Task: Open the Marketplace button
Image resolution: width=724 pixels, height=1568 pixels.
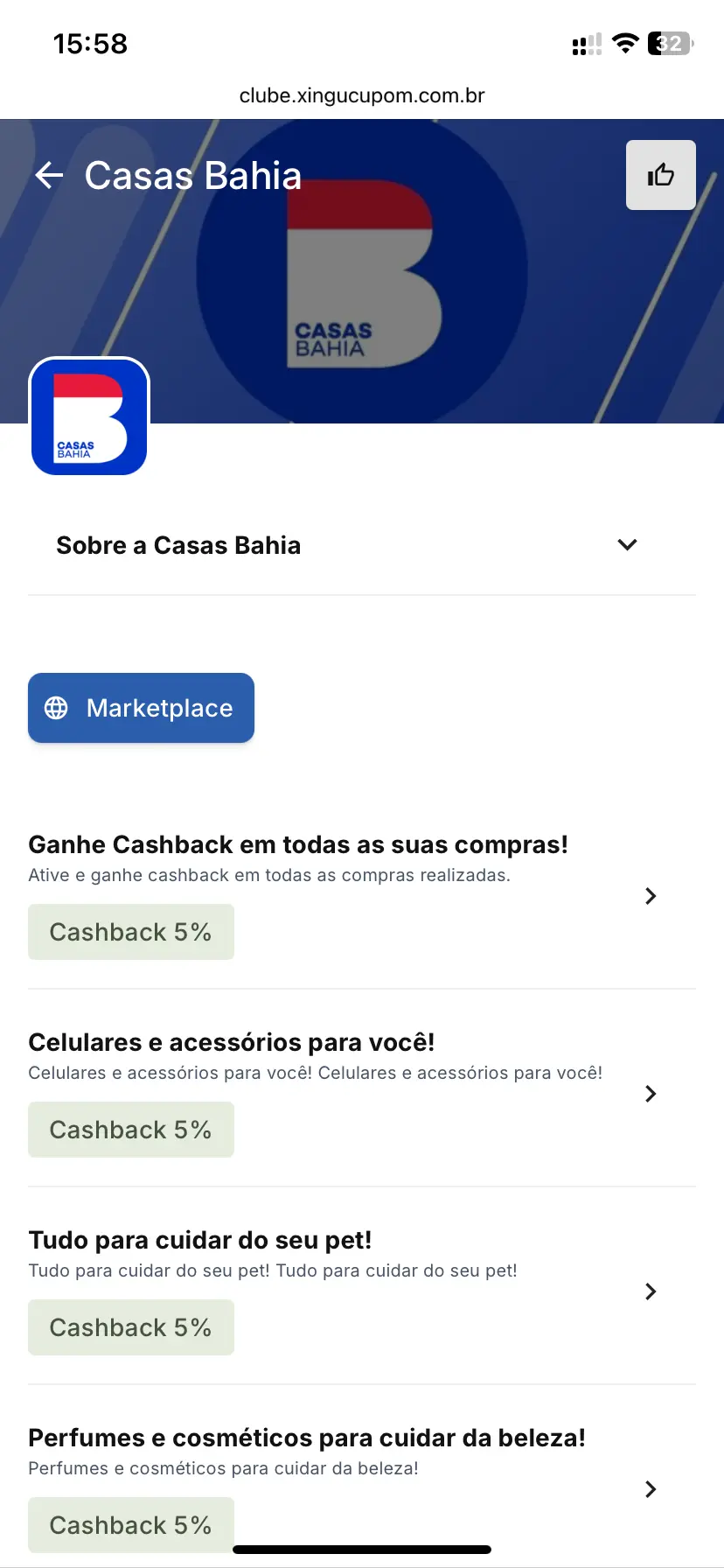Action: [x=142, y=708]
